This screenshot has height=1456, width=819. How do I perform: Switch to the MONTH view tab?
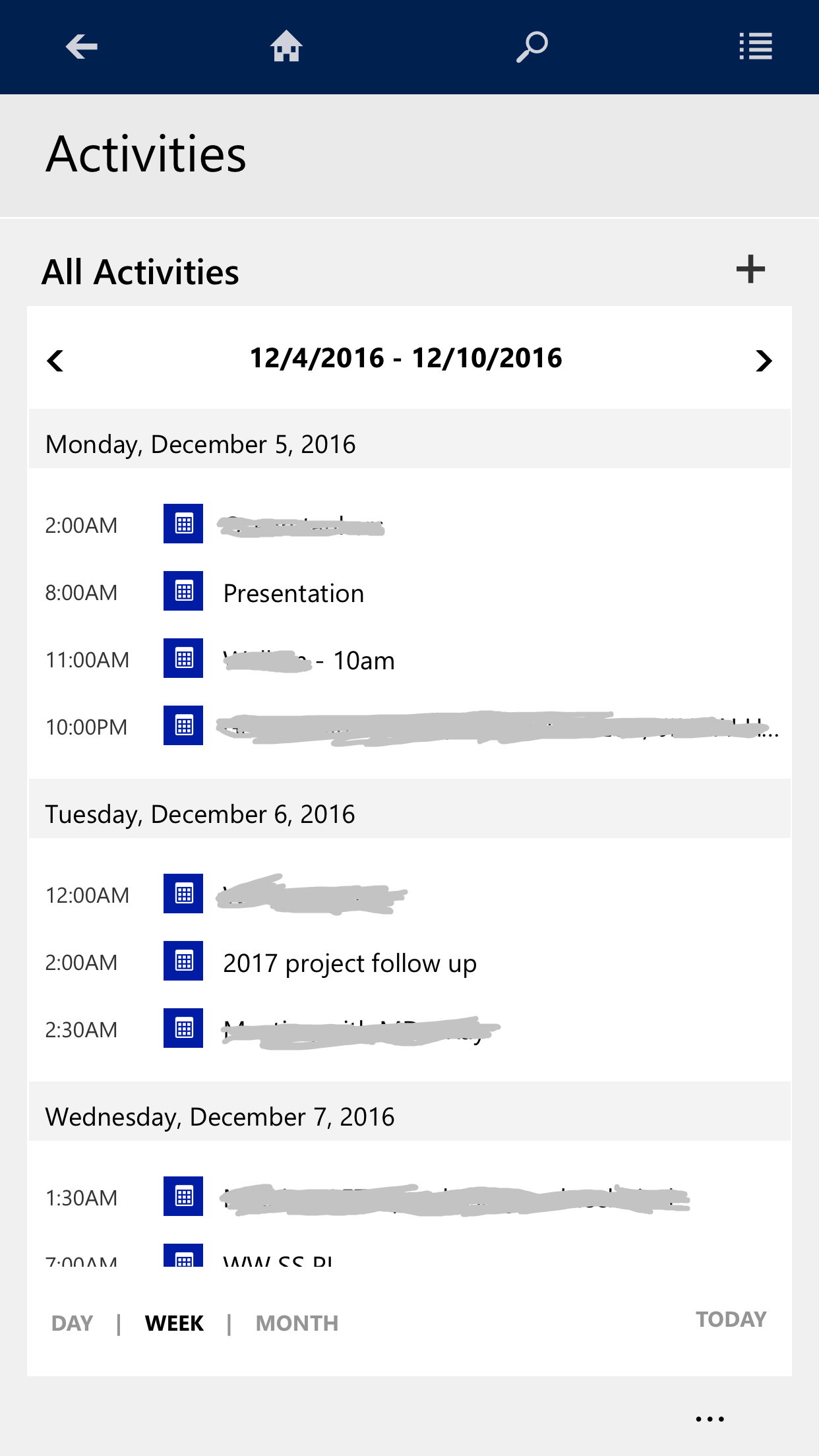pyautogui.click(x=297, y=1323)
